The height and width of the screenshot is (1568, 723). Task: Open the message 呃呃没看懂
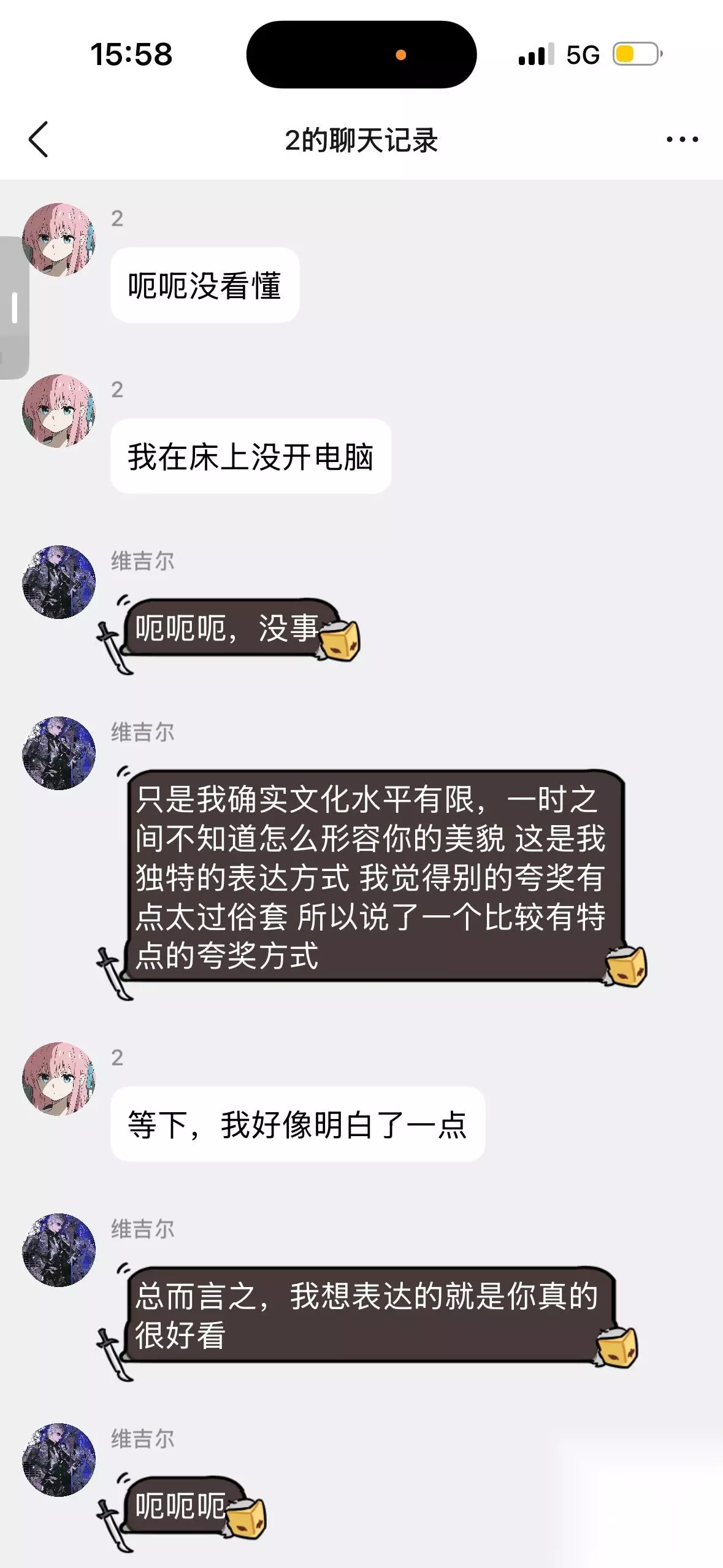point(205,285)
